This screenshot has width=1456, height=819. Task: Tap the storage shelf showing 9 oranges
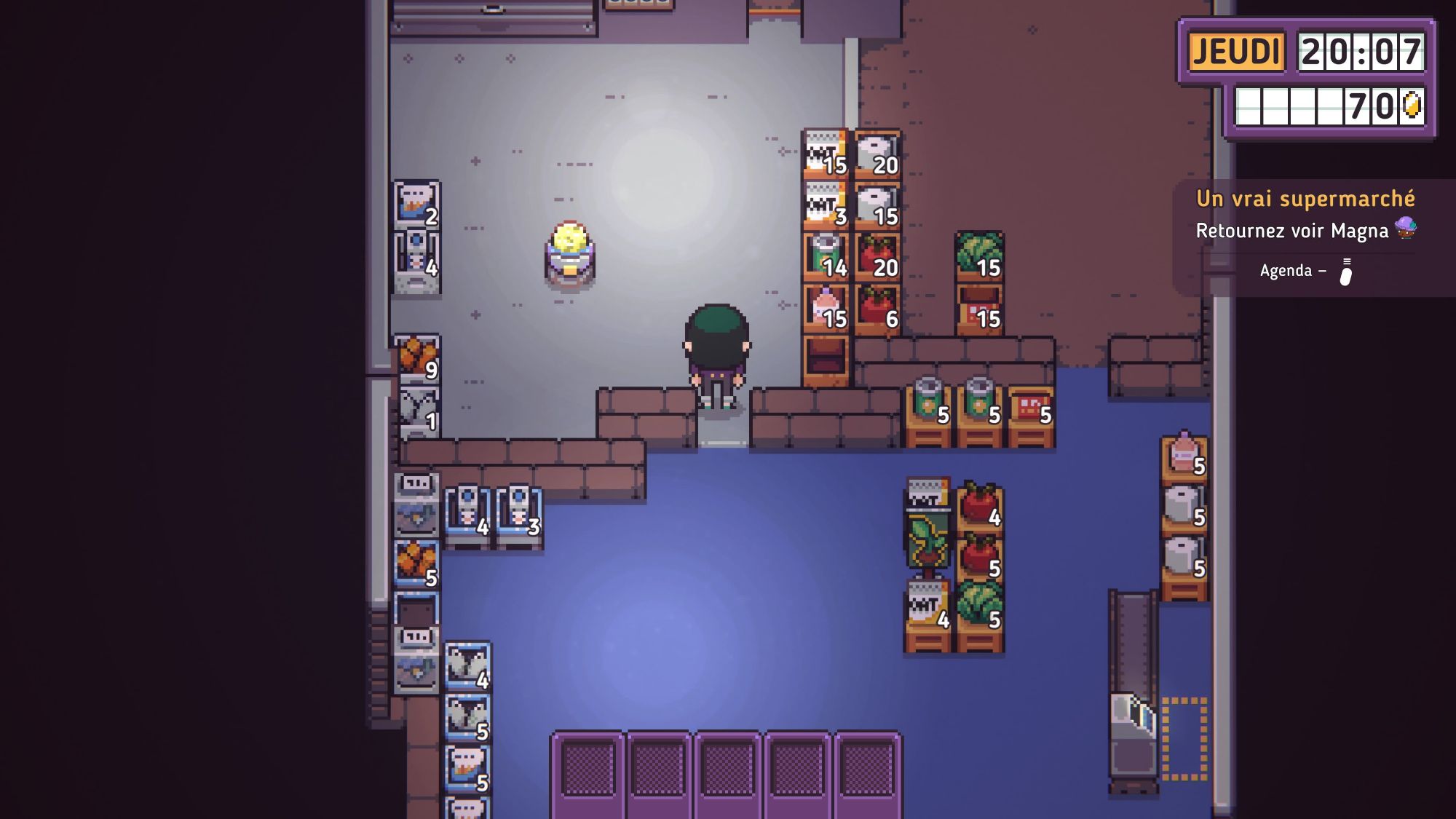417,358
